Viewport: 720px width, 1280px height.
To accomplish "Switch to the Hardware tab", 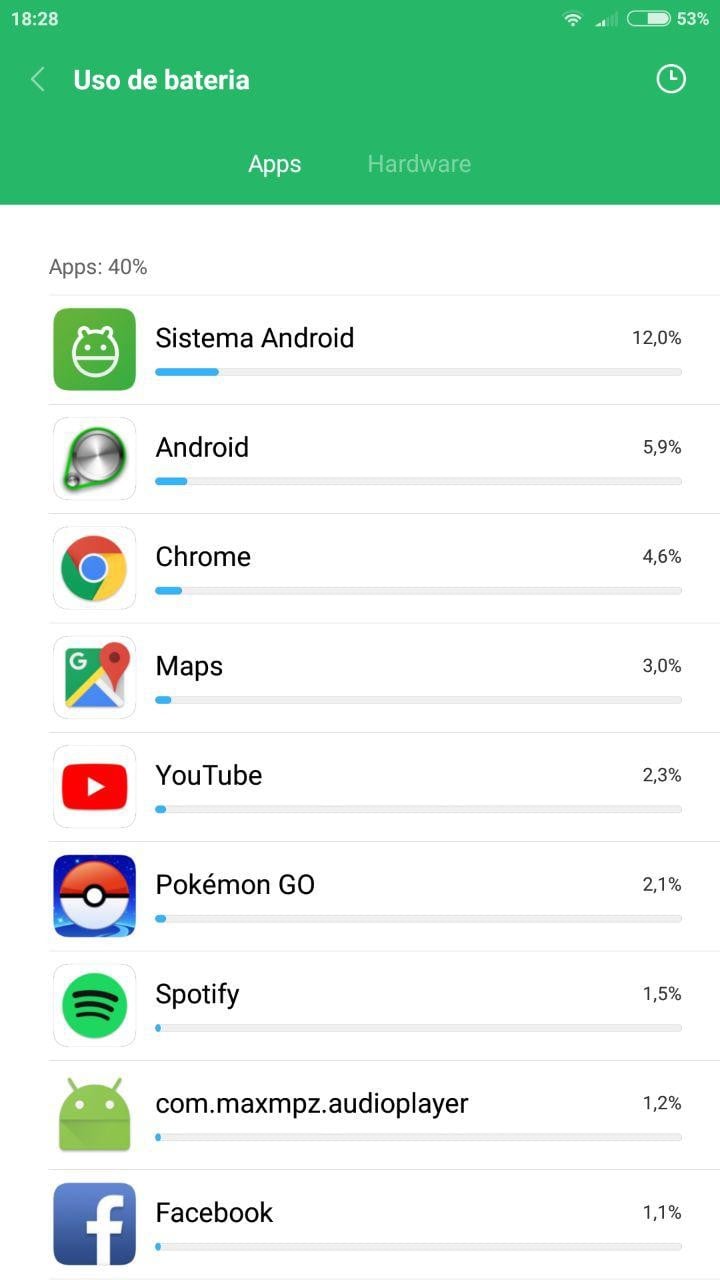I will click(x=419, y=164).
